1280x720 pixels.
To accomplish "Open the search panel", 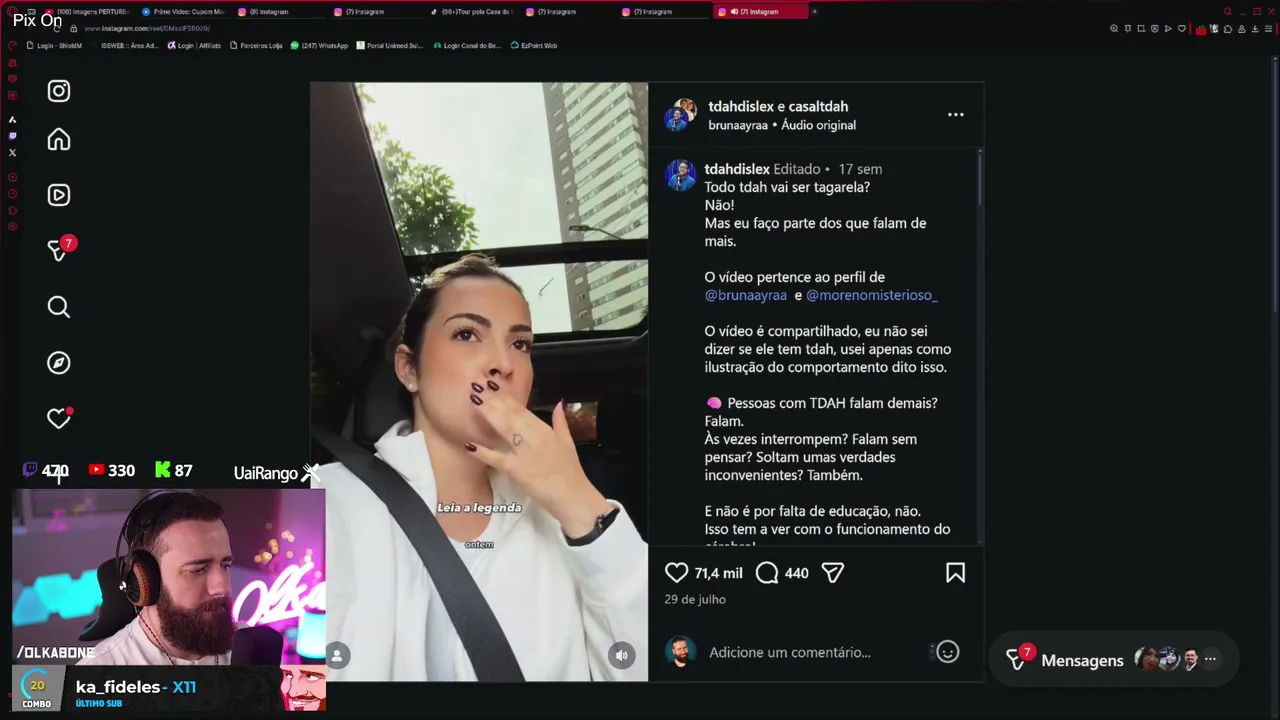I will click(59, 307).
